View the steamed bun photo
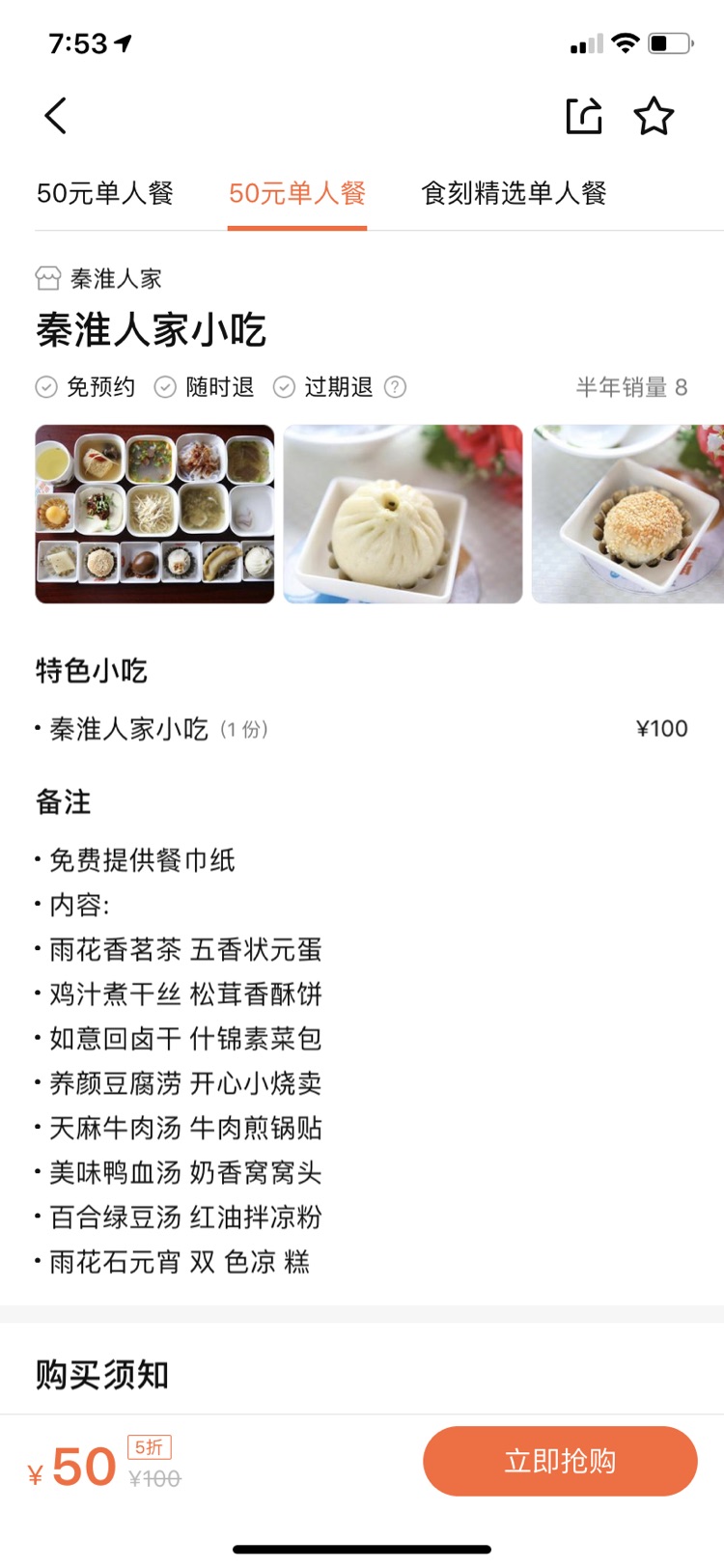The width and height of the screenshot is (724, 1568). 403,514
